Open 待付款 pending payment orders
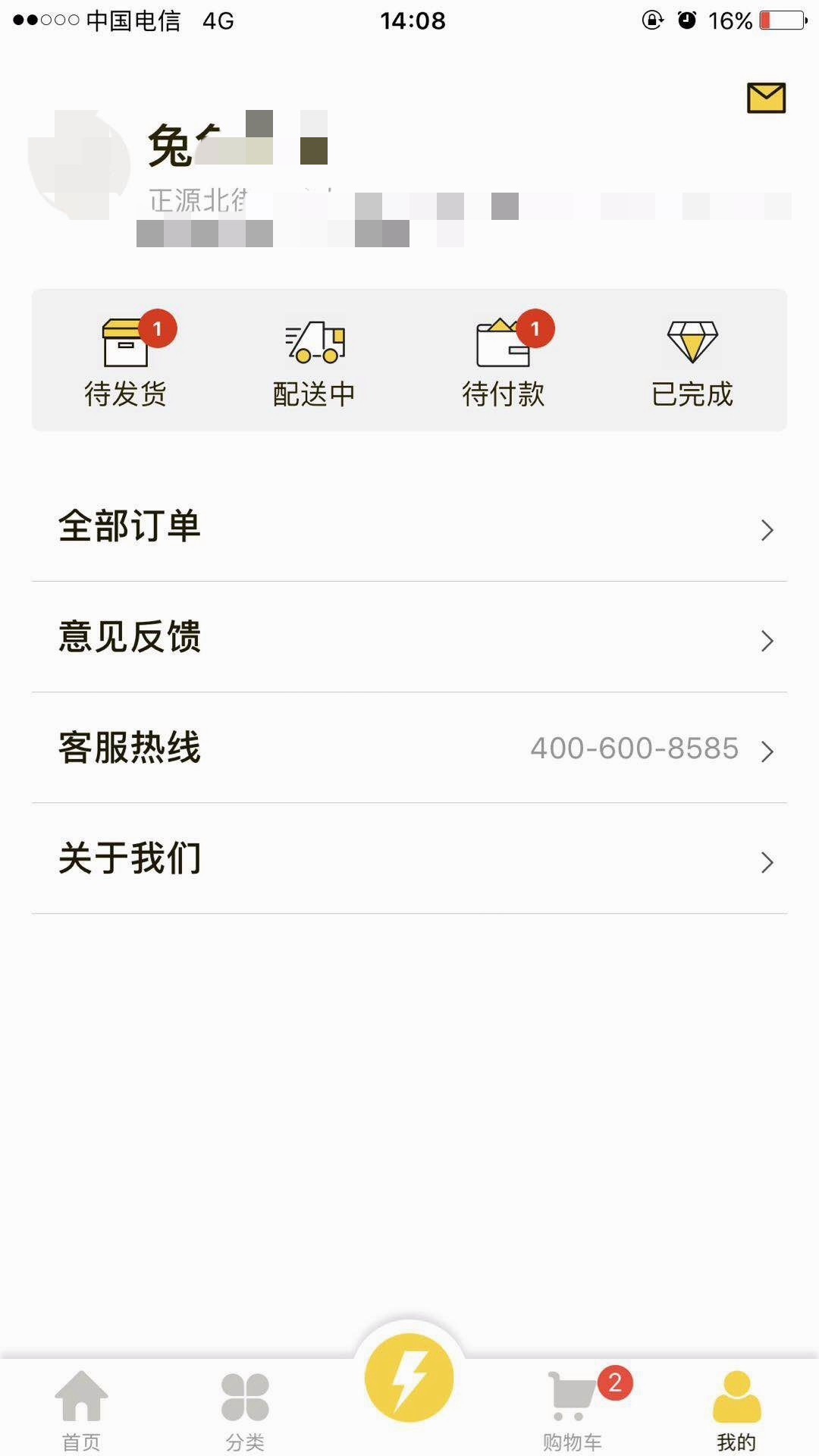This screenshot has width=819, height=1456. [503, 360]
